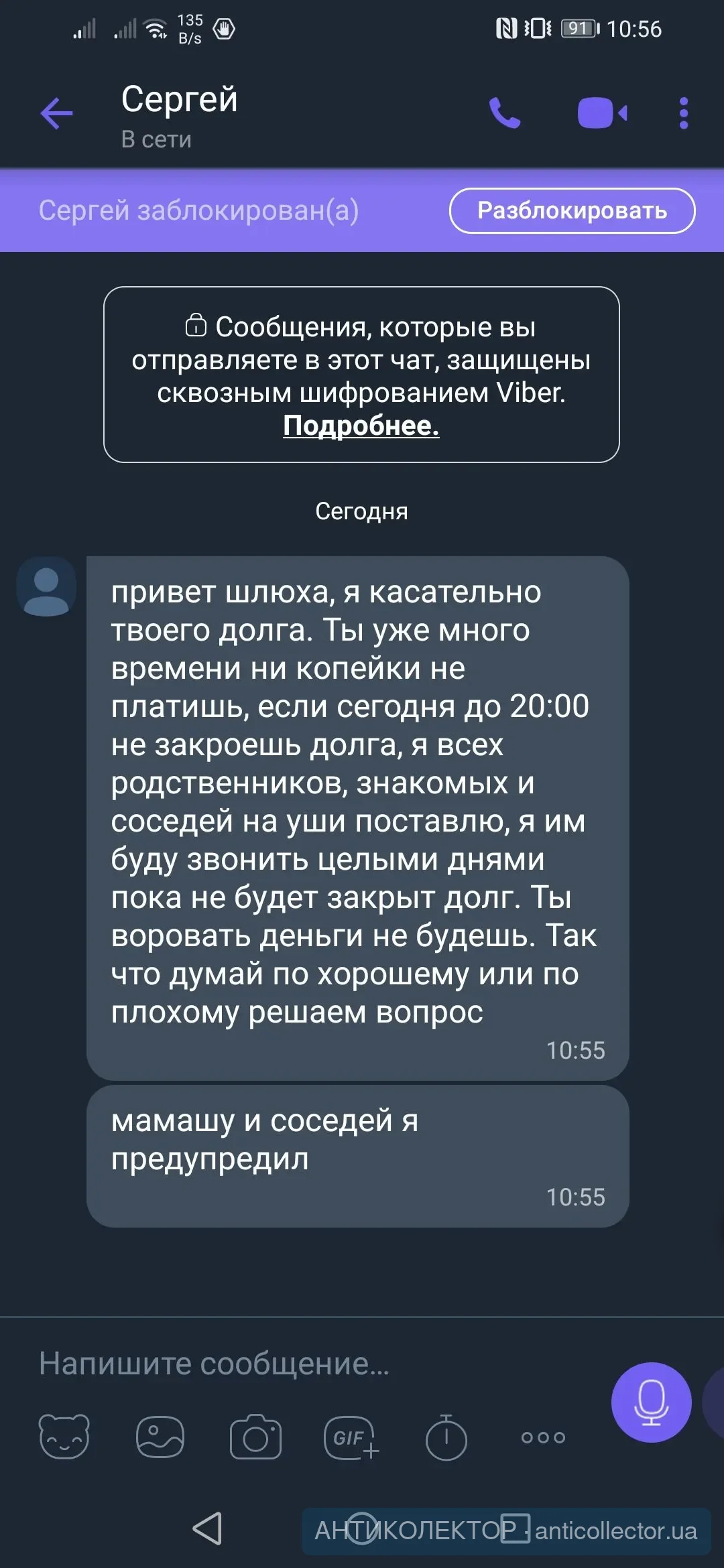Focus the Напишите сообщение field
Image resolution: width=724 pixels, height=1568 pixels.
tap(302, 1363)
